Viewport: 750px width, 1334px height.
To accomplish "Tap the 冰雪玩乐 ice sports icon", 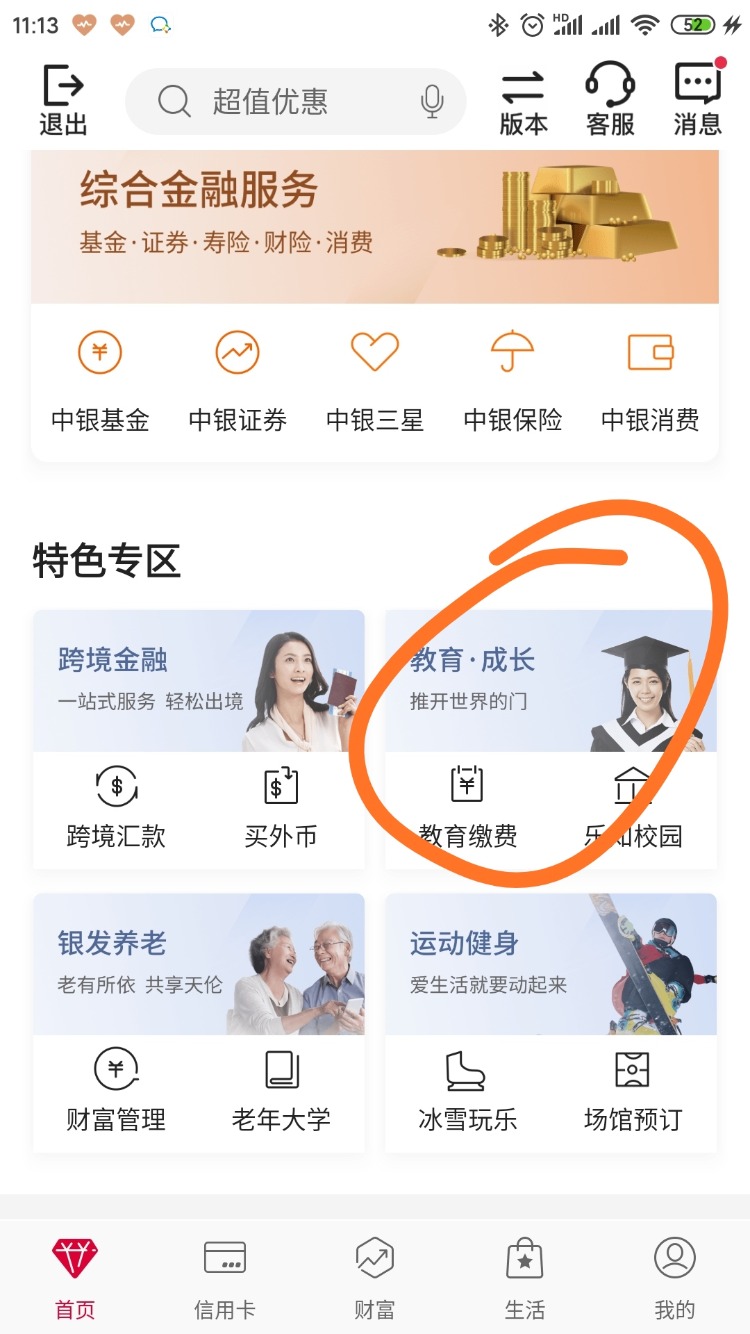I will click(x=465, y=1090).
